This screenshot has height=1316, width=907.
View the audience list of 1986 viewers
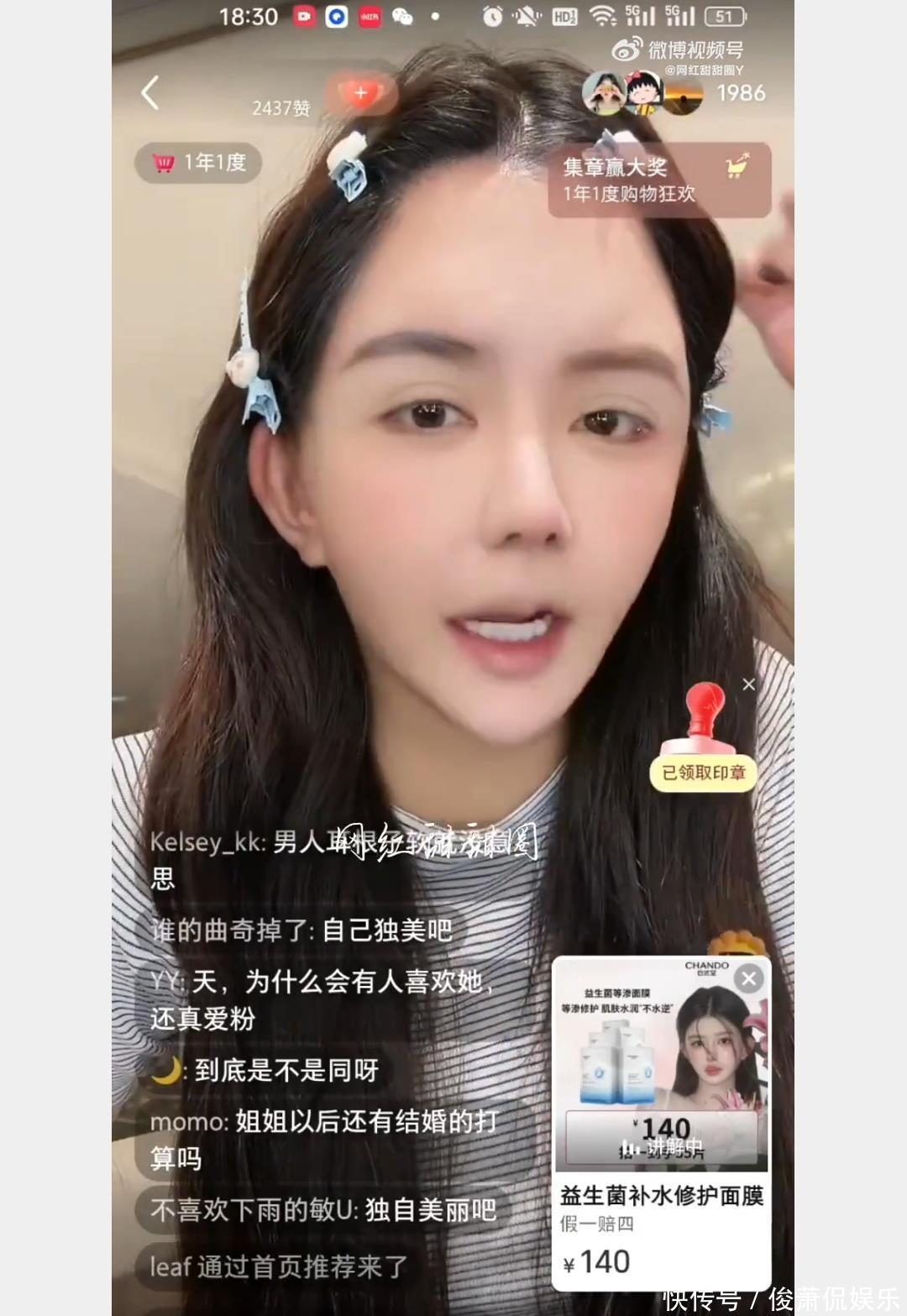(x=740, y=93)
